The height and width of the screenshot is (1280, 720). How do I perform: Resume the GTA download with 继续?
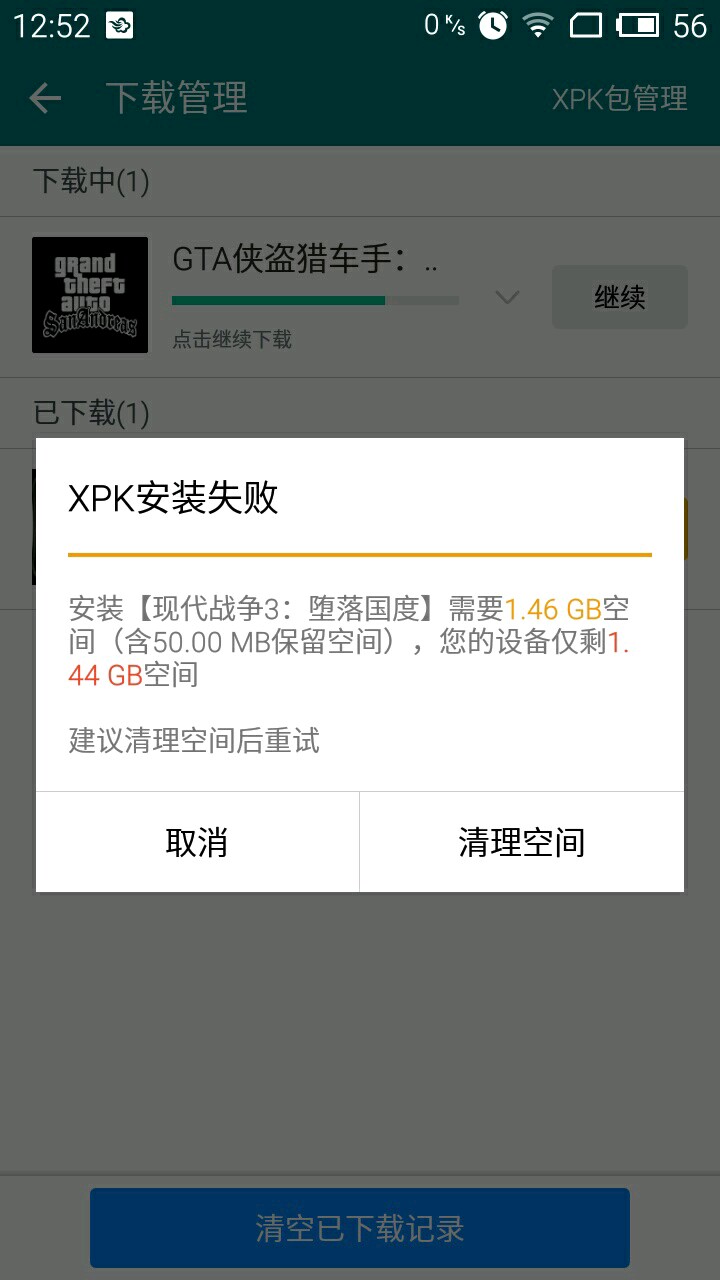pos(619,297)
